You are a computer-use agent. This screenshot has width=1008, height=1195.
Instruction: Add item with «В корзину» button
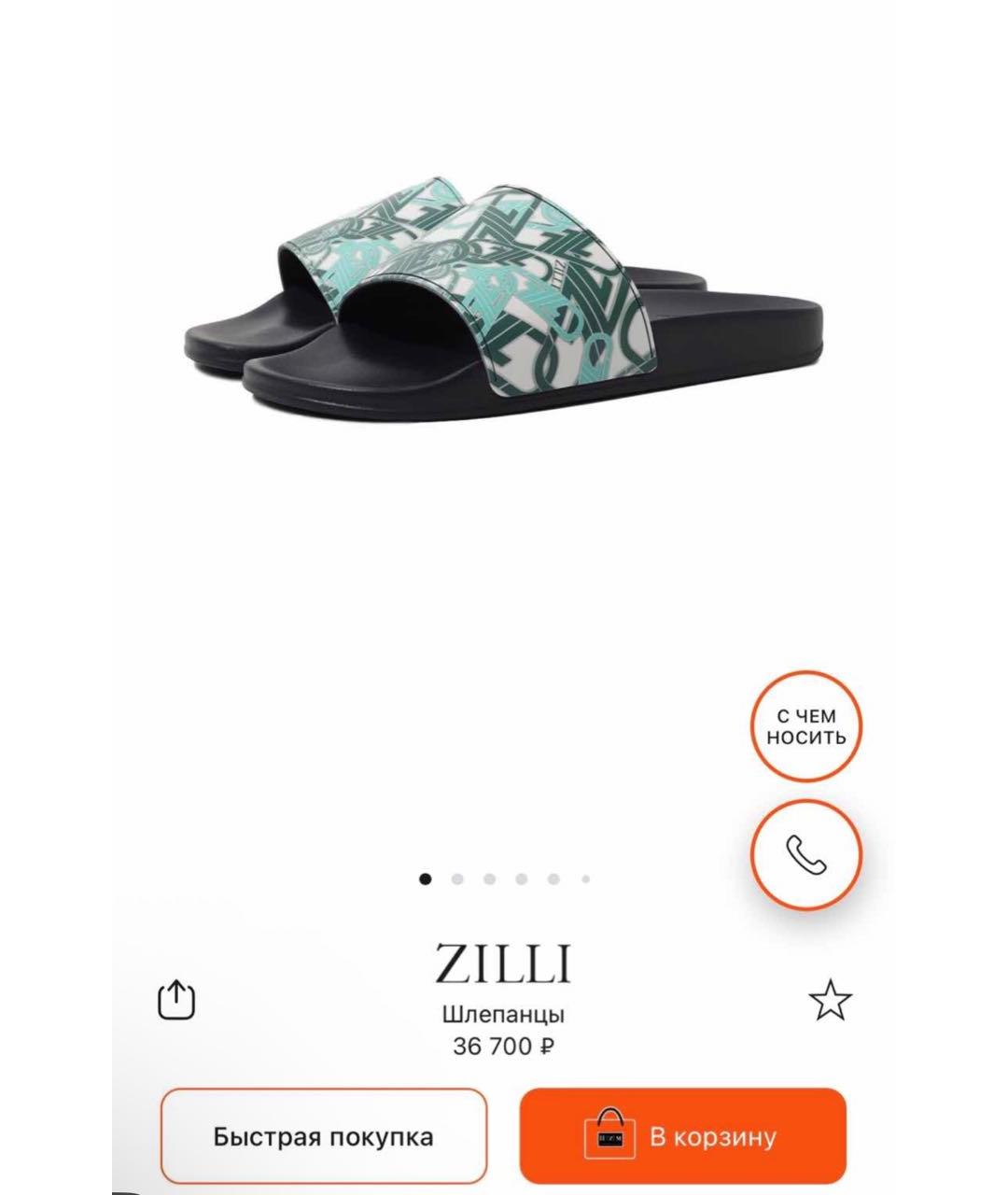coord(683,1136)
